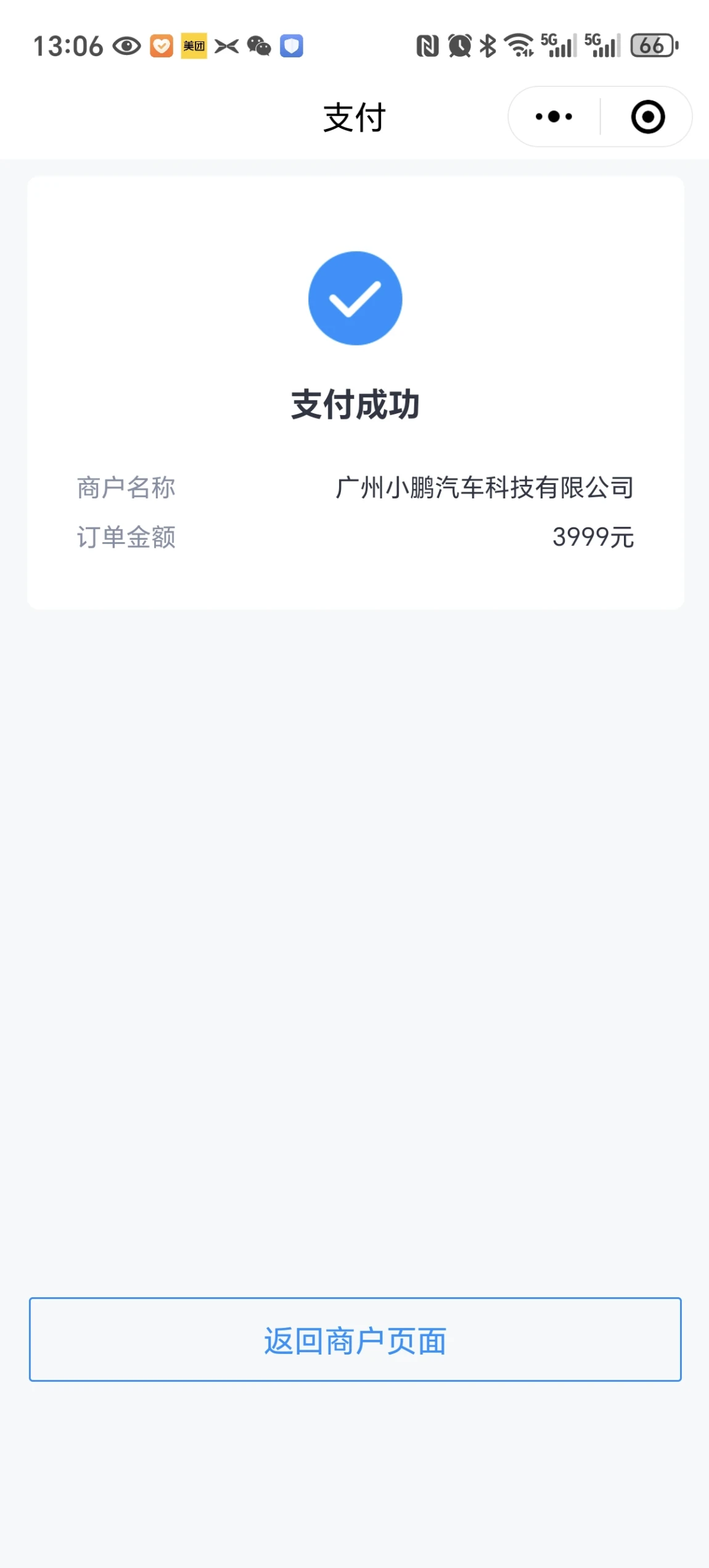
Task: Tap 返回商户页面 button
Action: (355, 1339)
